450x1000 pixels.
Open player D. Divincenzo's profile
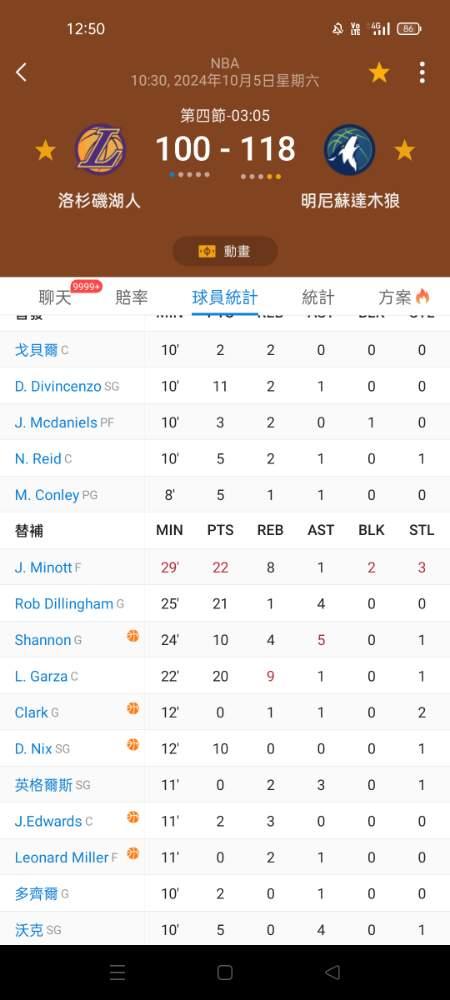click(58, 386)
